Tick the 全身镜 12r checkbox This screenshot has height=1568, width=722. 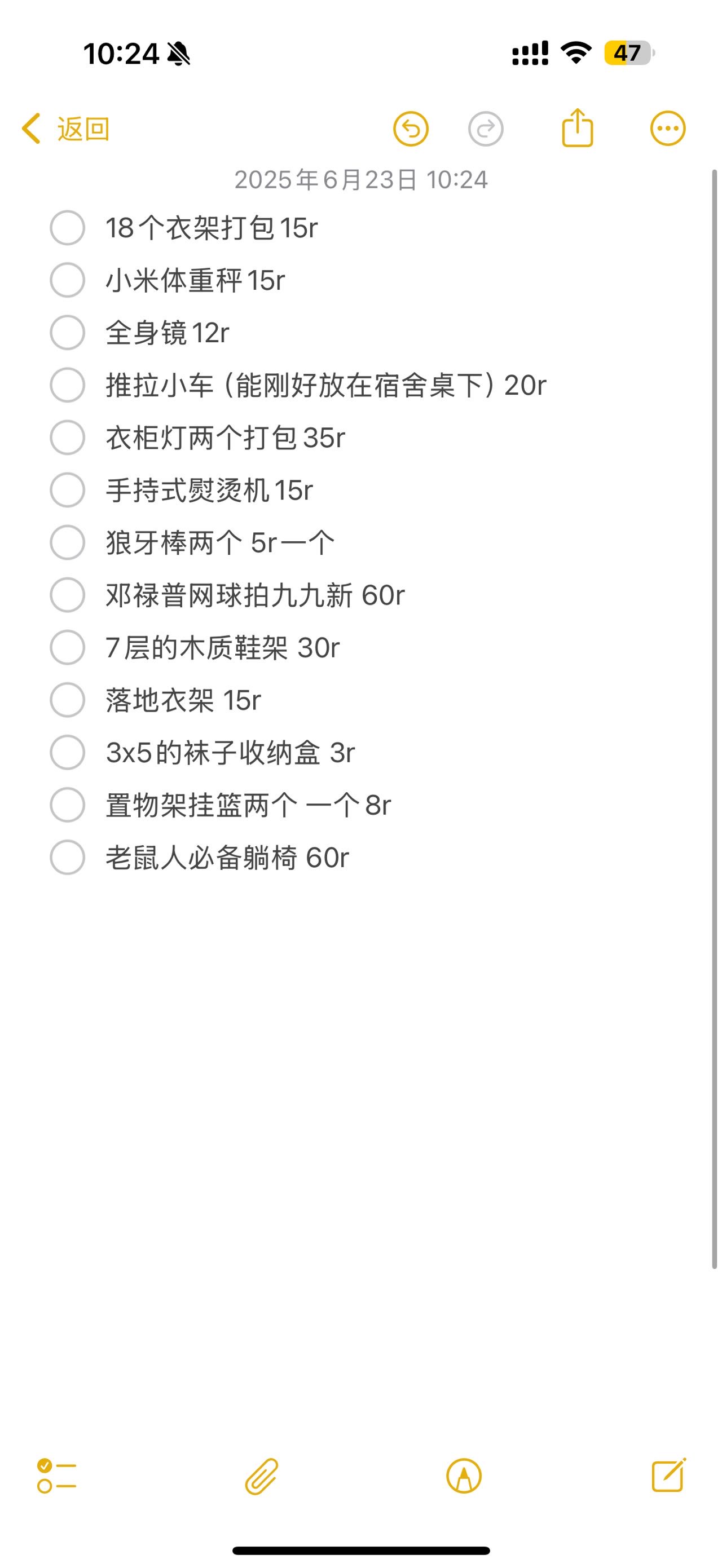click(67, 332)
